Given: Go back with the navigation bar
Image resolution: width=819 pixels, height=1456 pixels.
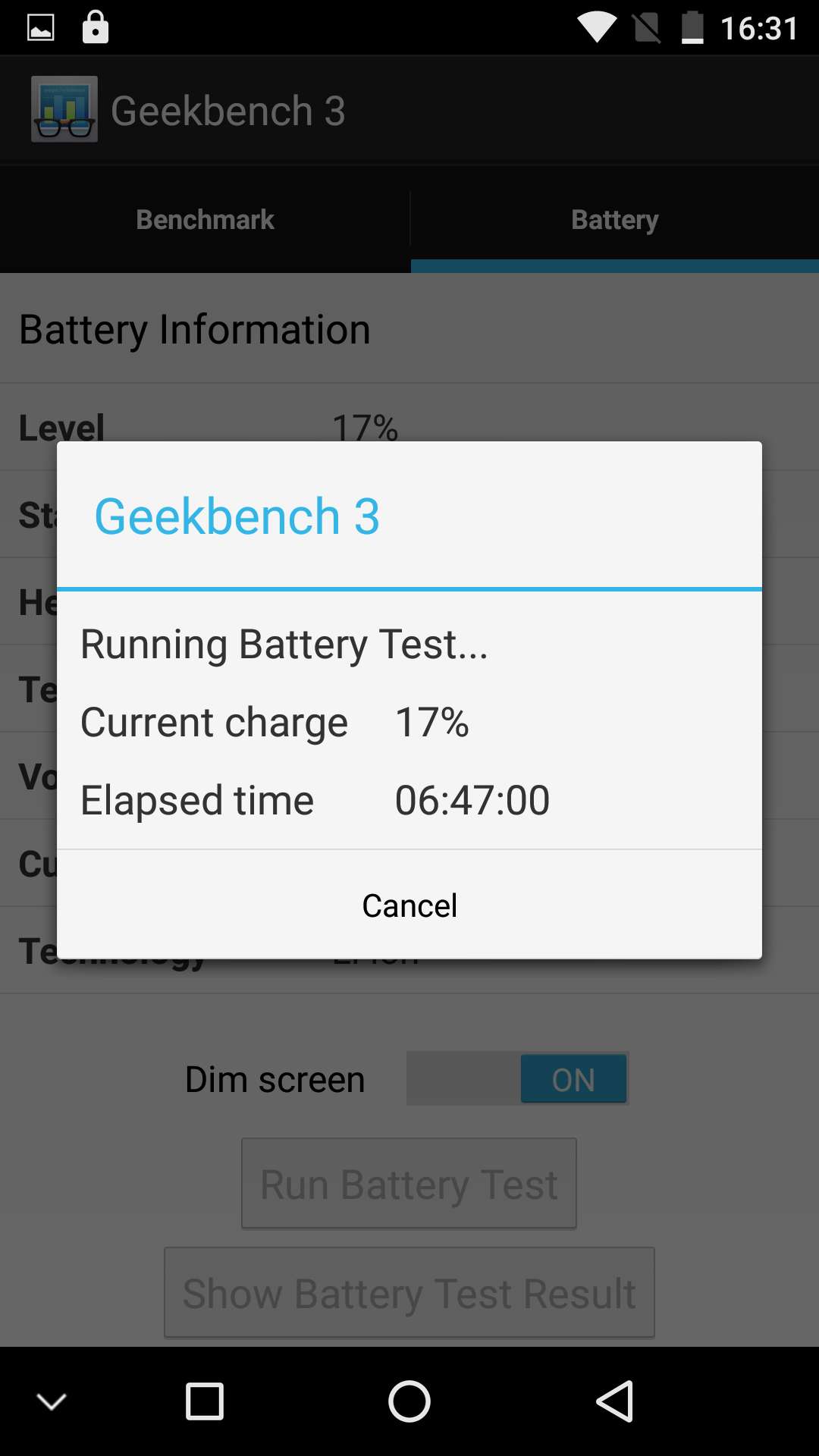Looking at the screenshot, I should point(614,1401).
